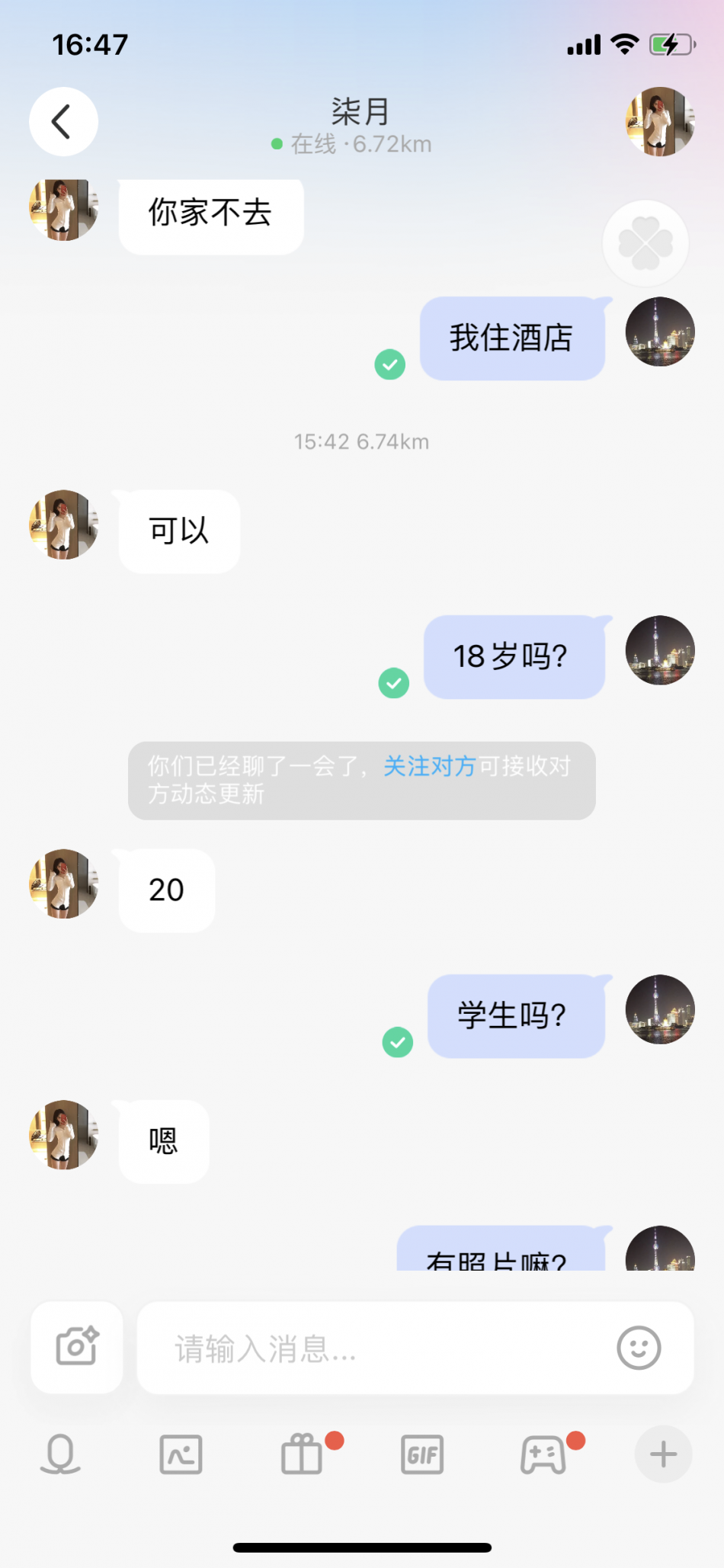Tap my avatar beside 我住酒店 message

(x=659, y=332)
